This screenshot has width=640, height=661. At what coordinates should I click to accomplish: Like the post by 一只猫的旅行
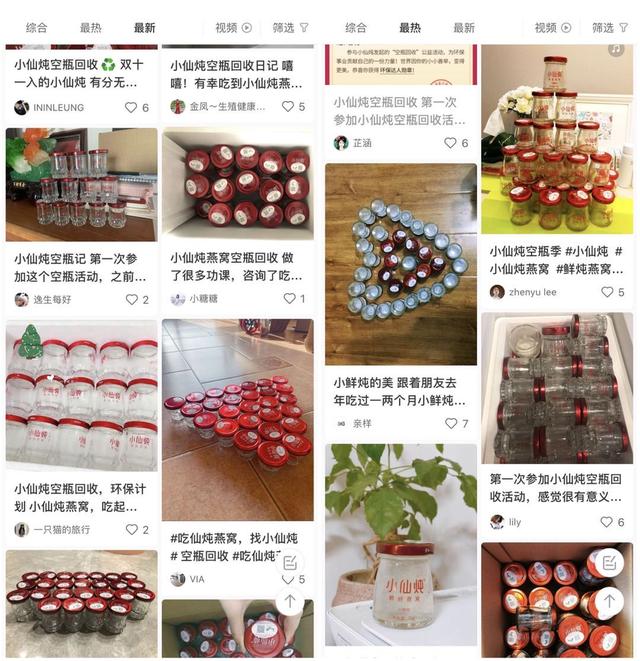coord(131,530)
